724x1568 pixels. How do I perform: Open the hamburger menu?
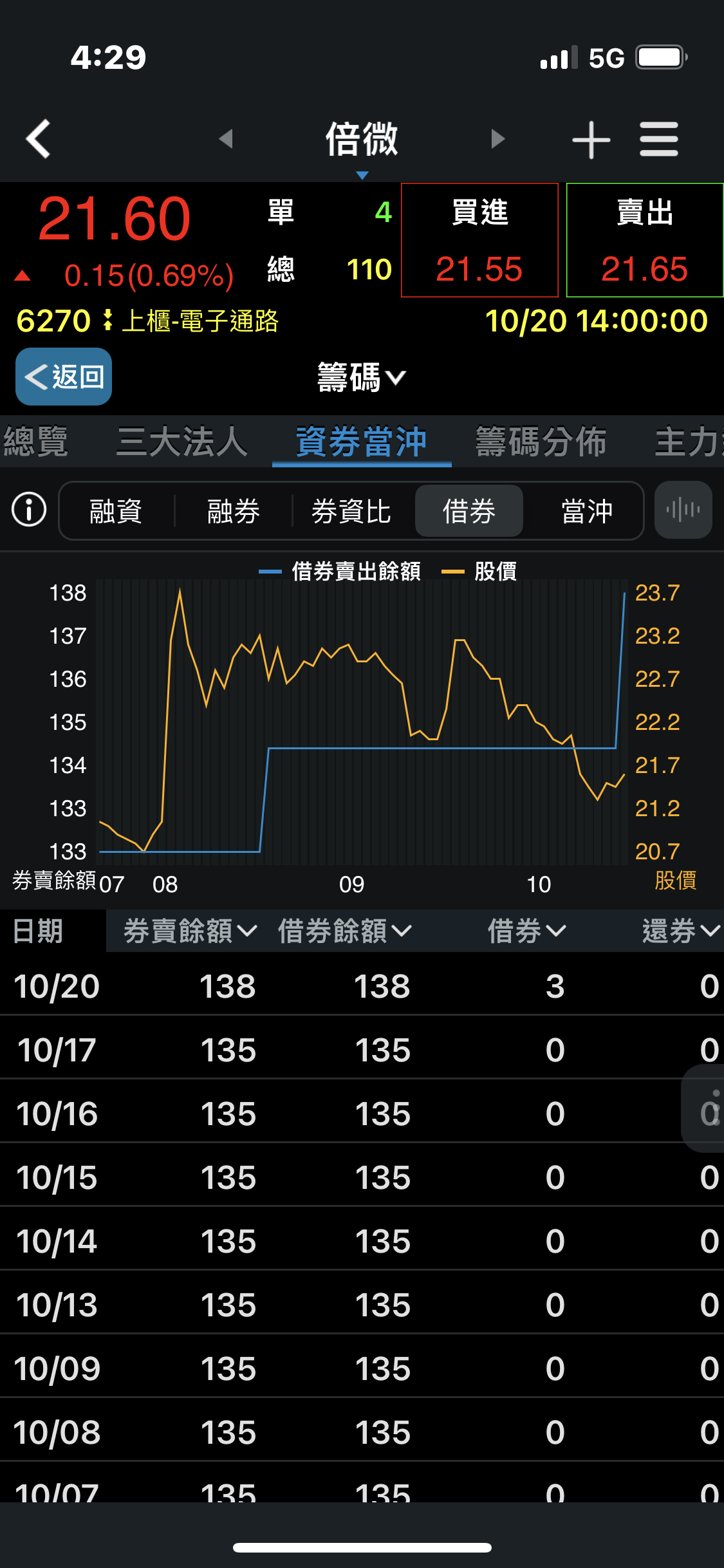[658, 140]
